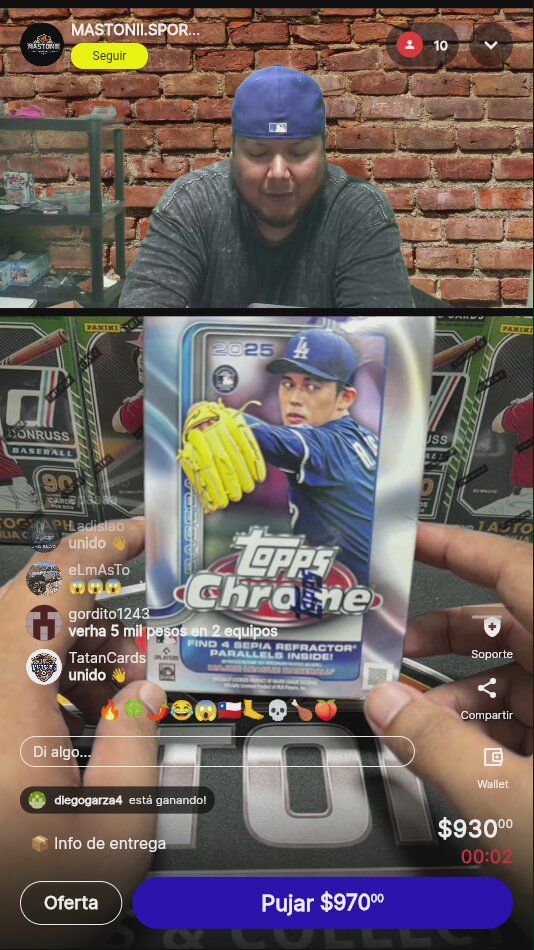Send the skull emoji reaction

pos(277,710)
